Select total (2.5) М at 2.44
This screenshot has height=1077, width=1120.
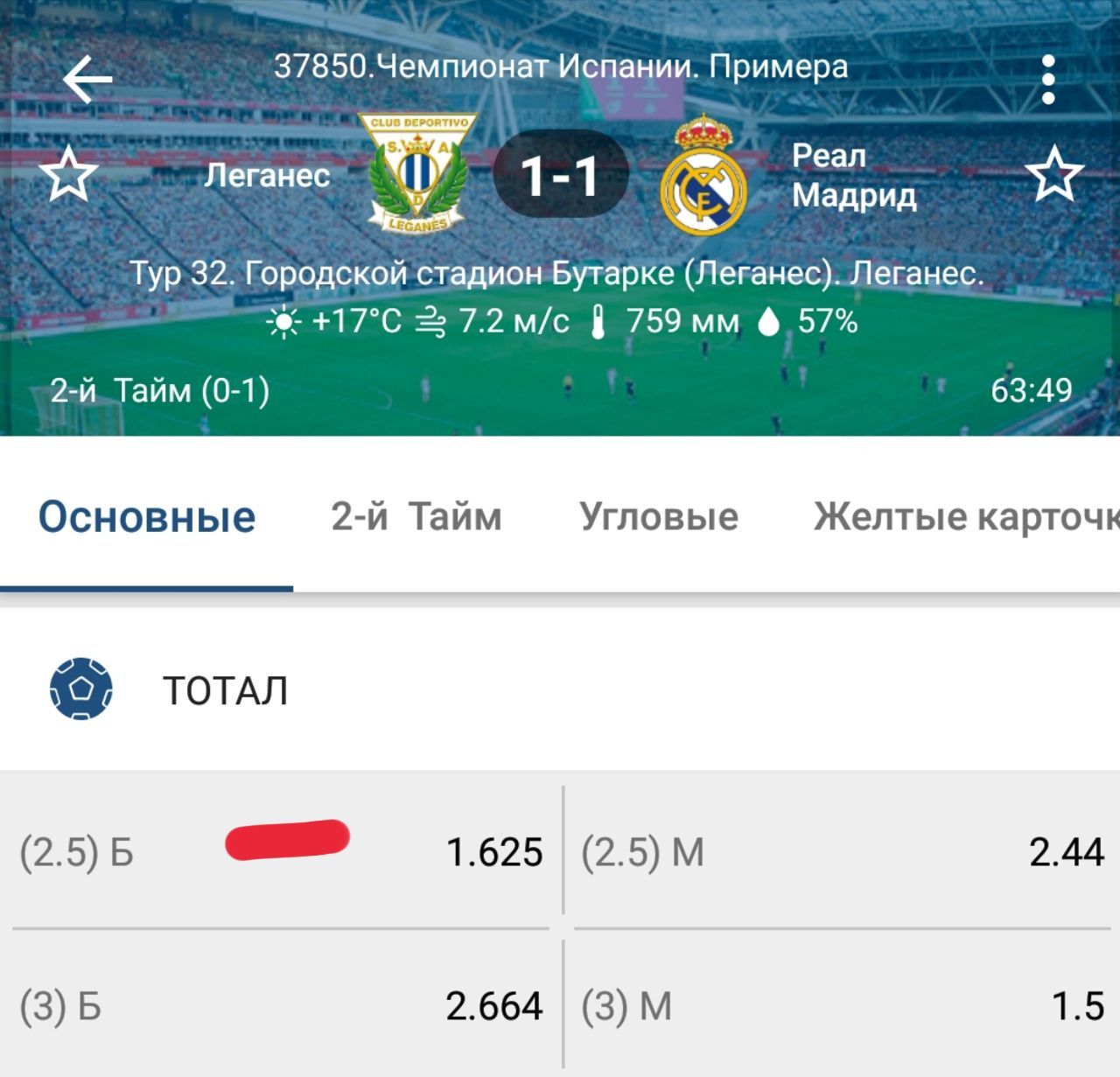[x=842, y=851]
